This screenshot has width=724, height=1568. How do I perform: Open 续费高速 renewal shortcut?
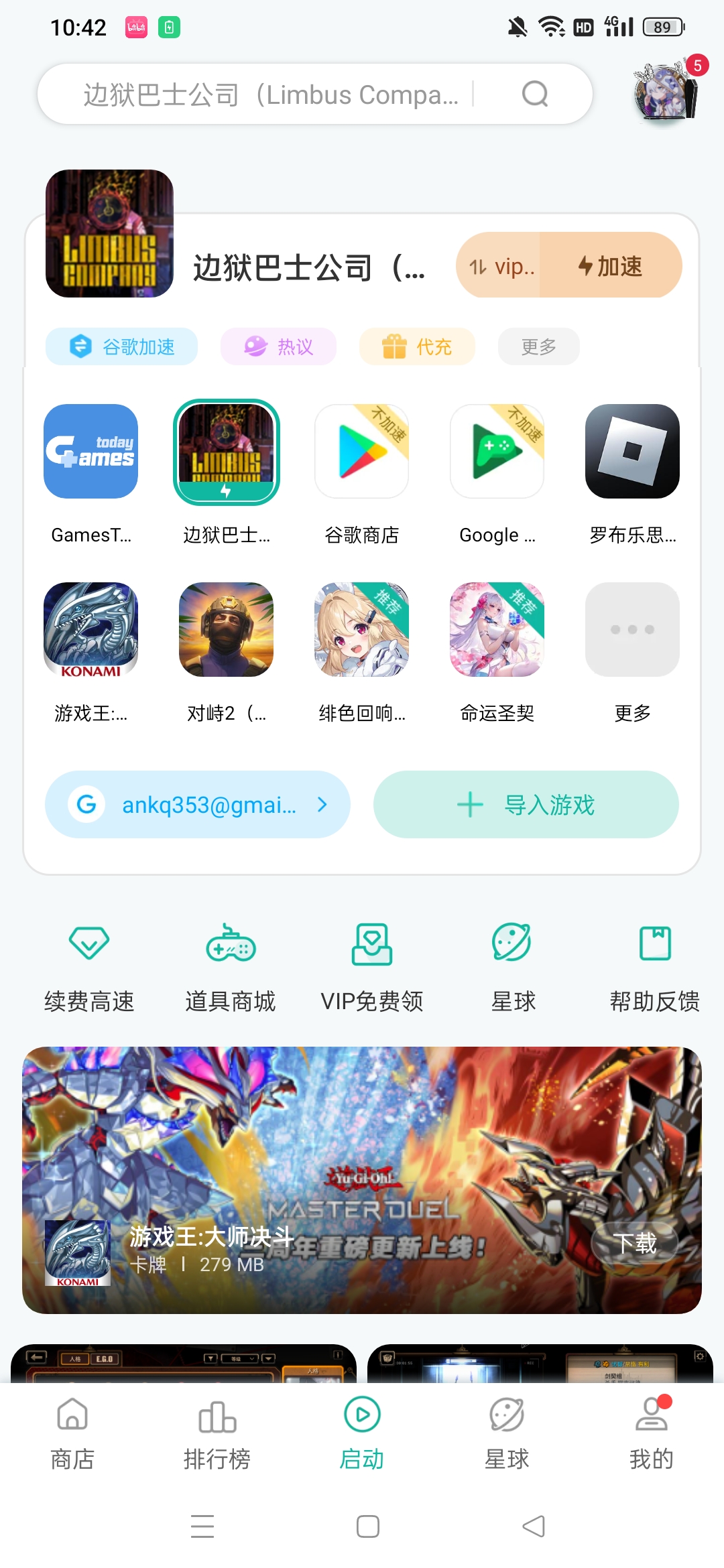[89, 966]
